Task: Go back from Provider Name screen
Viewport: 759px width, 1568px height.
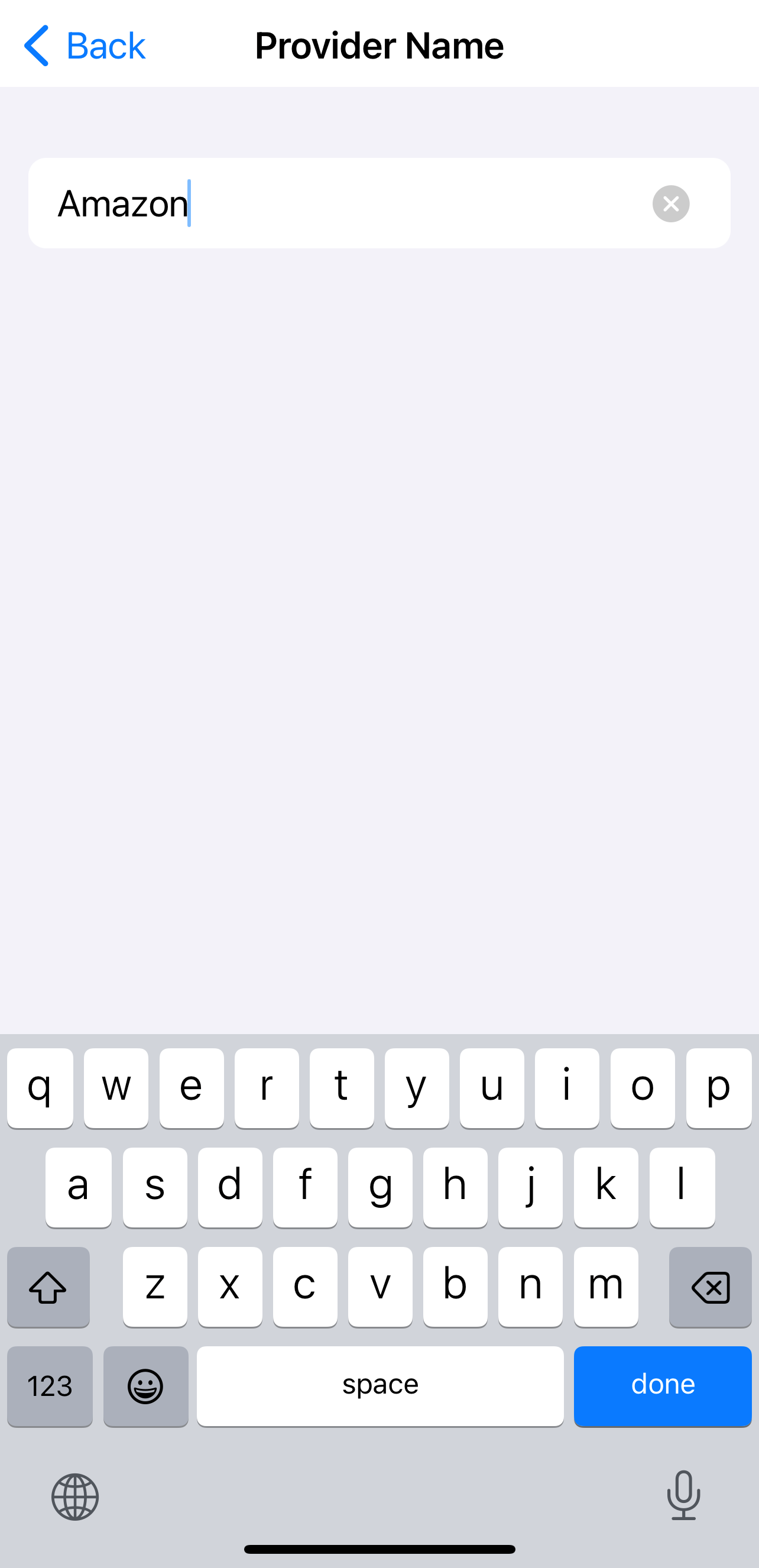Action: pos(84,46)
